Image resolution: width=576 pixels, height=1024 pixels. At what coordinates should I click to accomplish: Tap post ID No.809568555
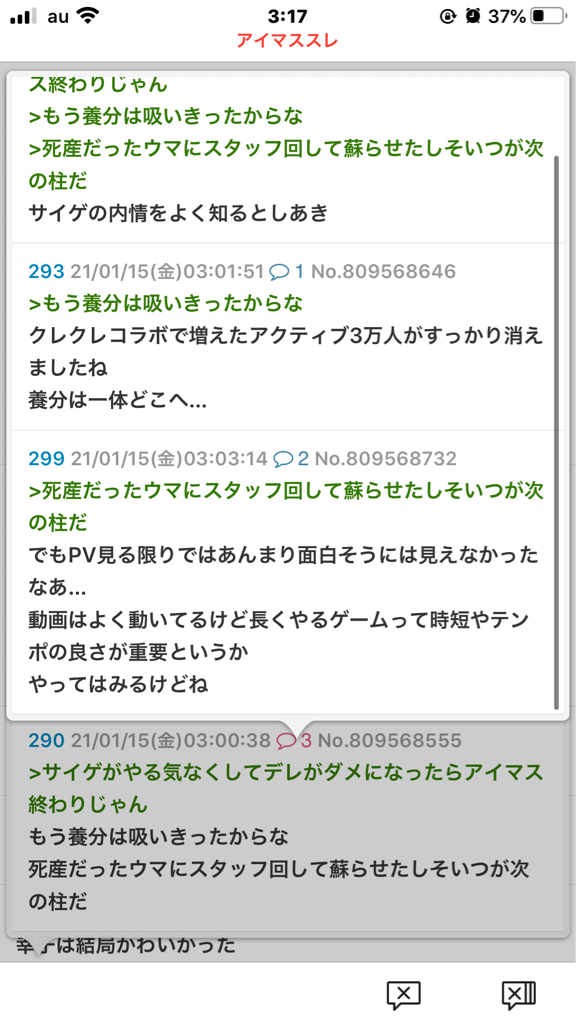pos(389,740)
